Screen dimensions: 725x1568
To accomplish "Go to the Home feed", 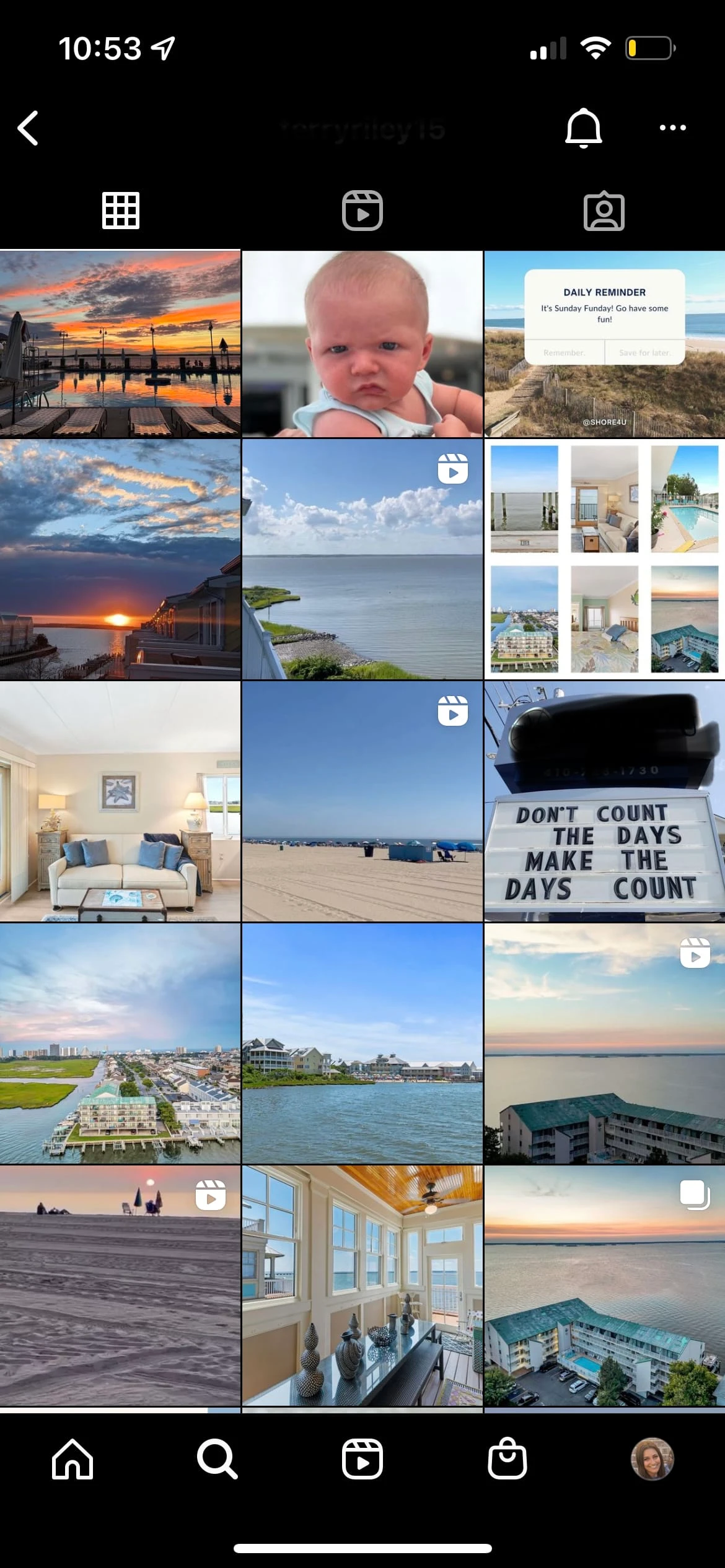I will tap(72, 1458).
